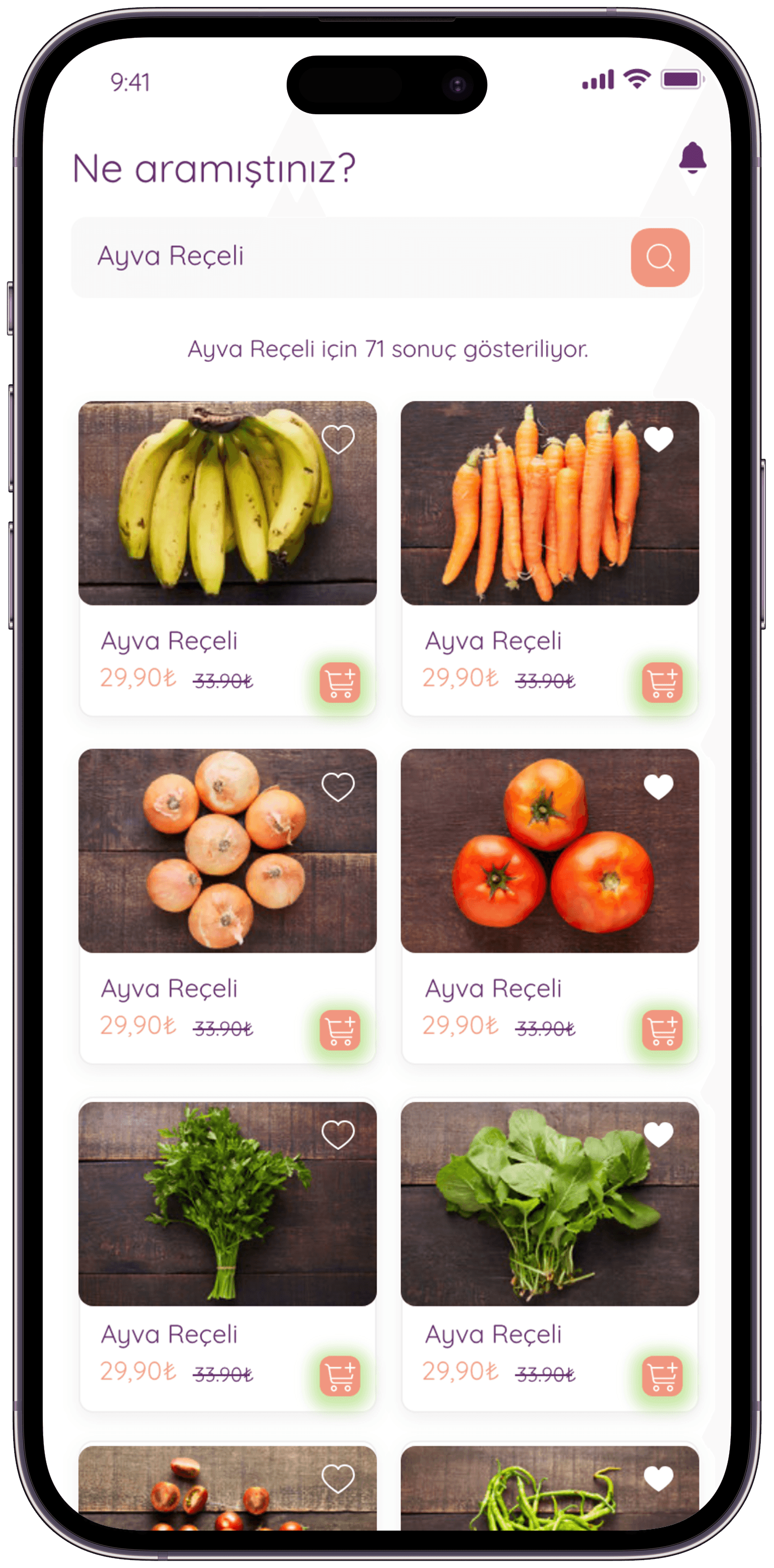Add the spinach greens item to cart
Screen dimensions: 774x1568
click(x=662, y=1376)
